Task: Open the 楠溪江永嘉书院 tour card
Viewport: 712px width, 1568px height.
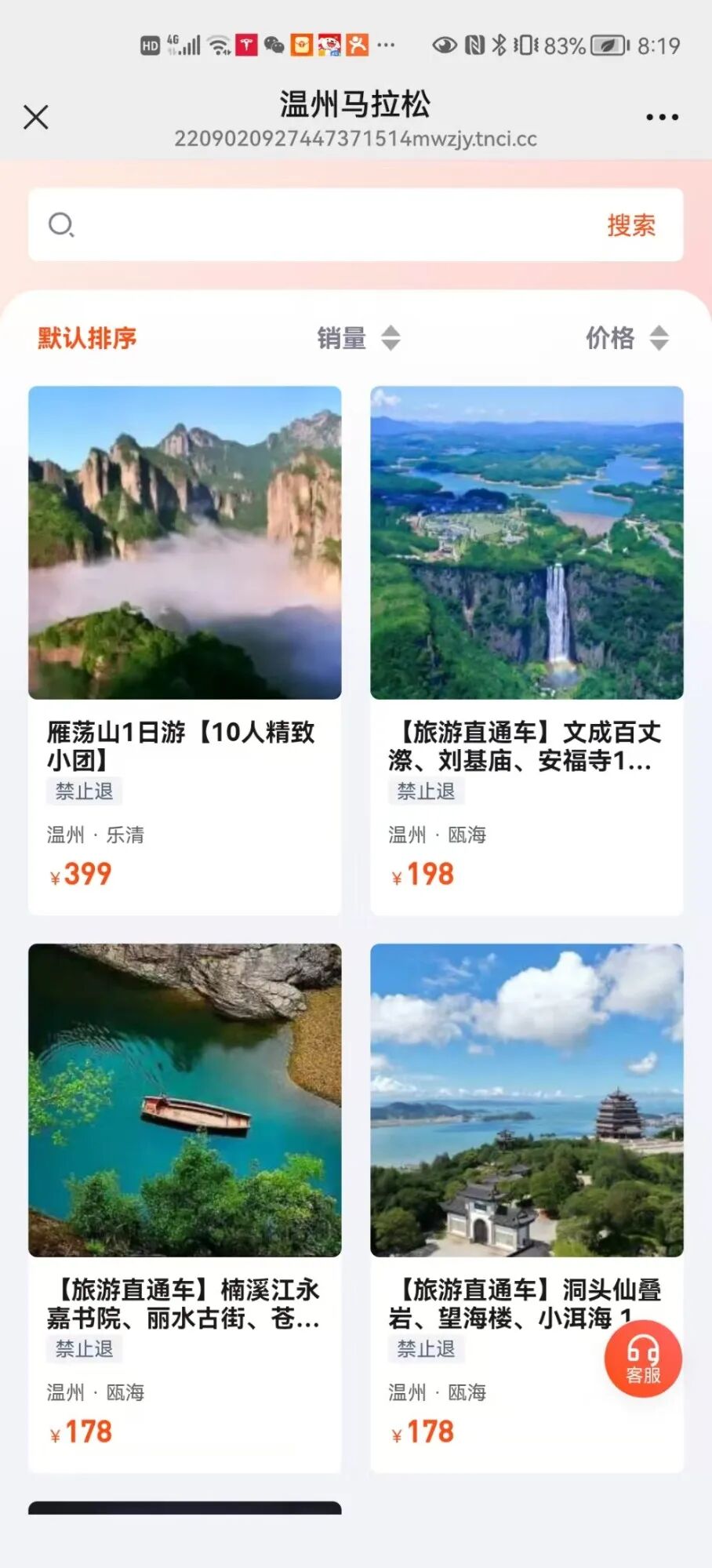Action: (185, 1206)
